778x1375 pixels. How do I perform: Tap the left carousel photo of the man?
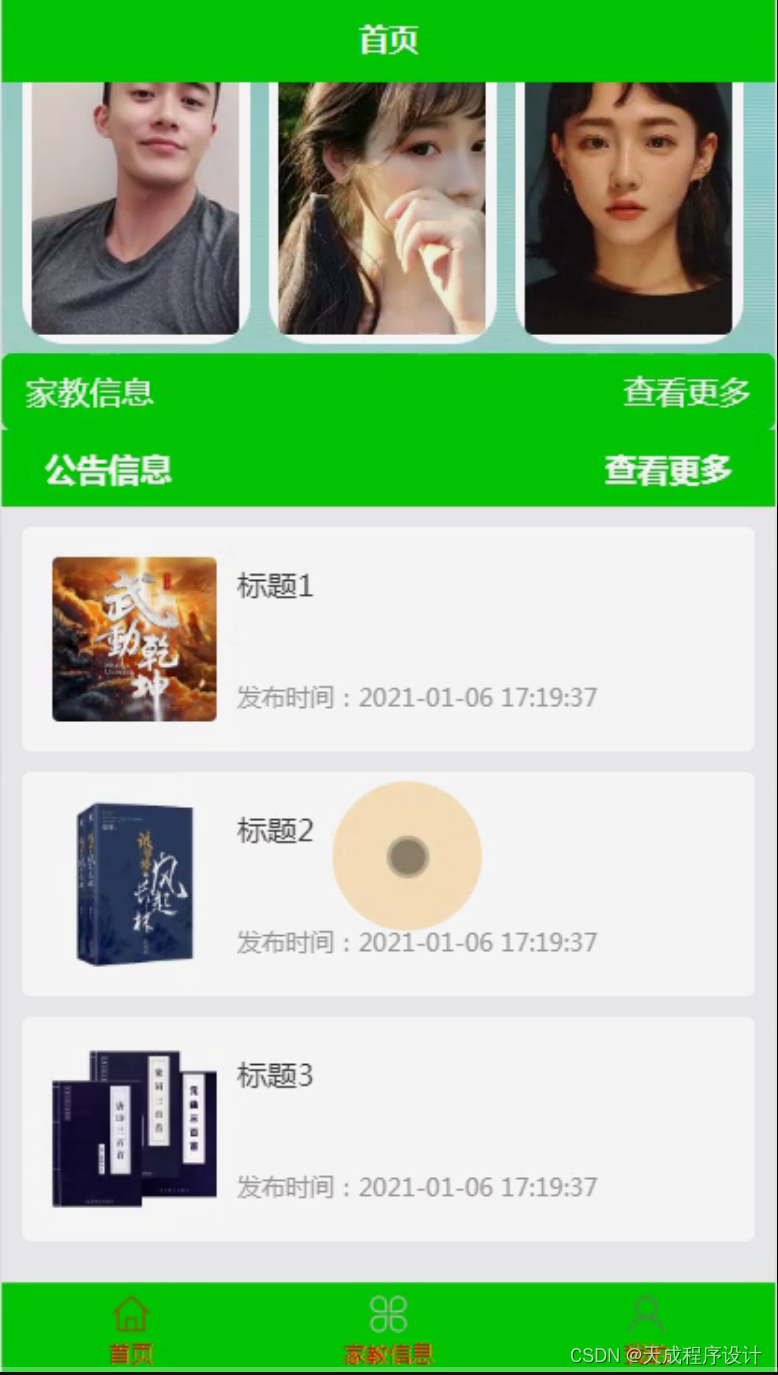[x=135, y=210]
